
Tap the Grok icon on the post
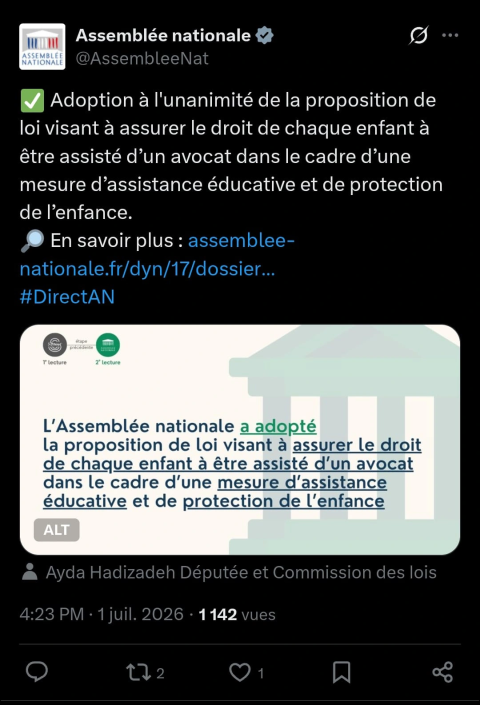418,35
